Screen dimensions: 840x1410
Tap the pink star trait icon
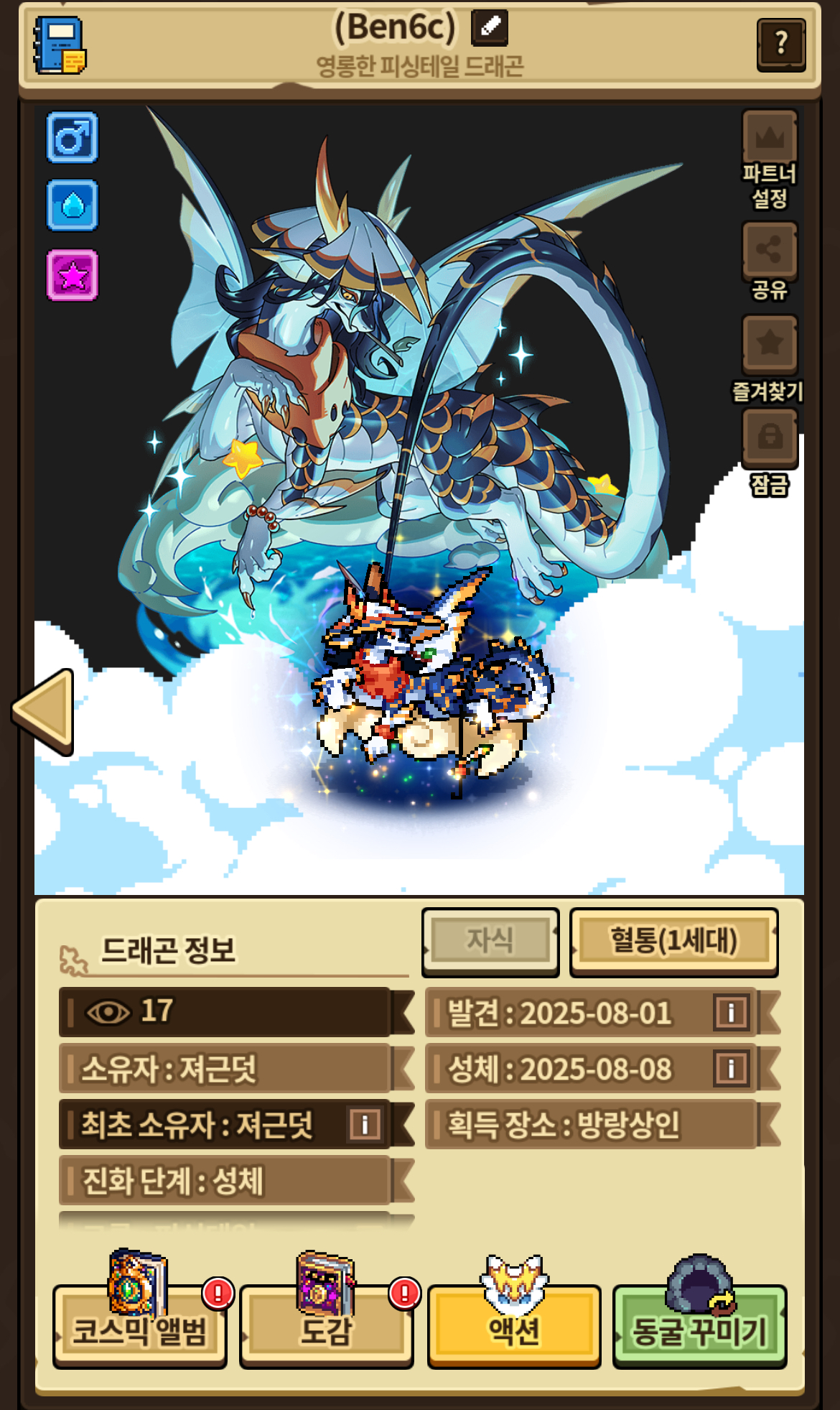(73, 275)
